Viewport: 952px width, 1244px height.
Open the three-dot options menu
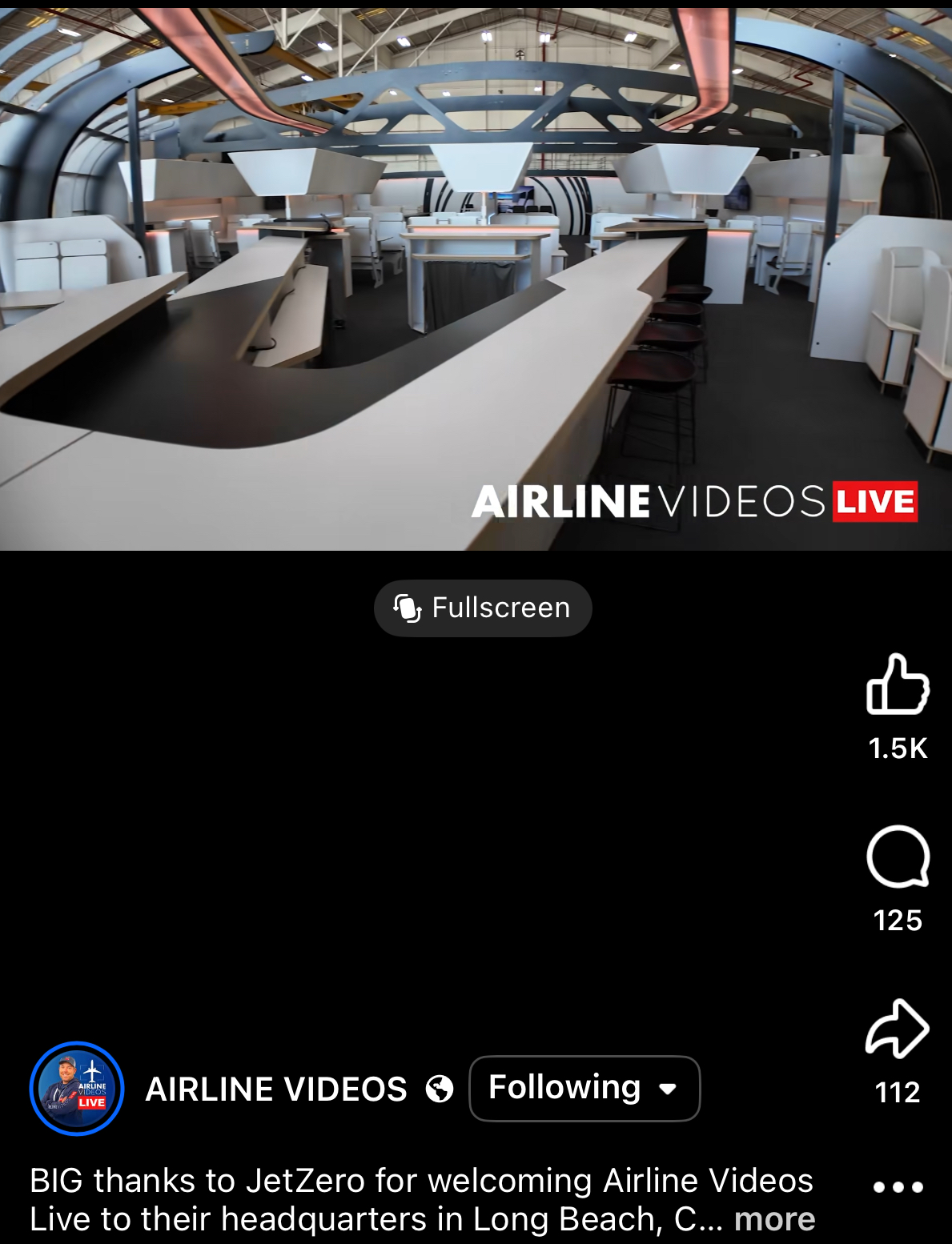tap(898, 1187)
